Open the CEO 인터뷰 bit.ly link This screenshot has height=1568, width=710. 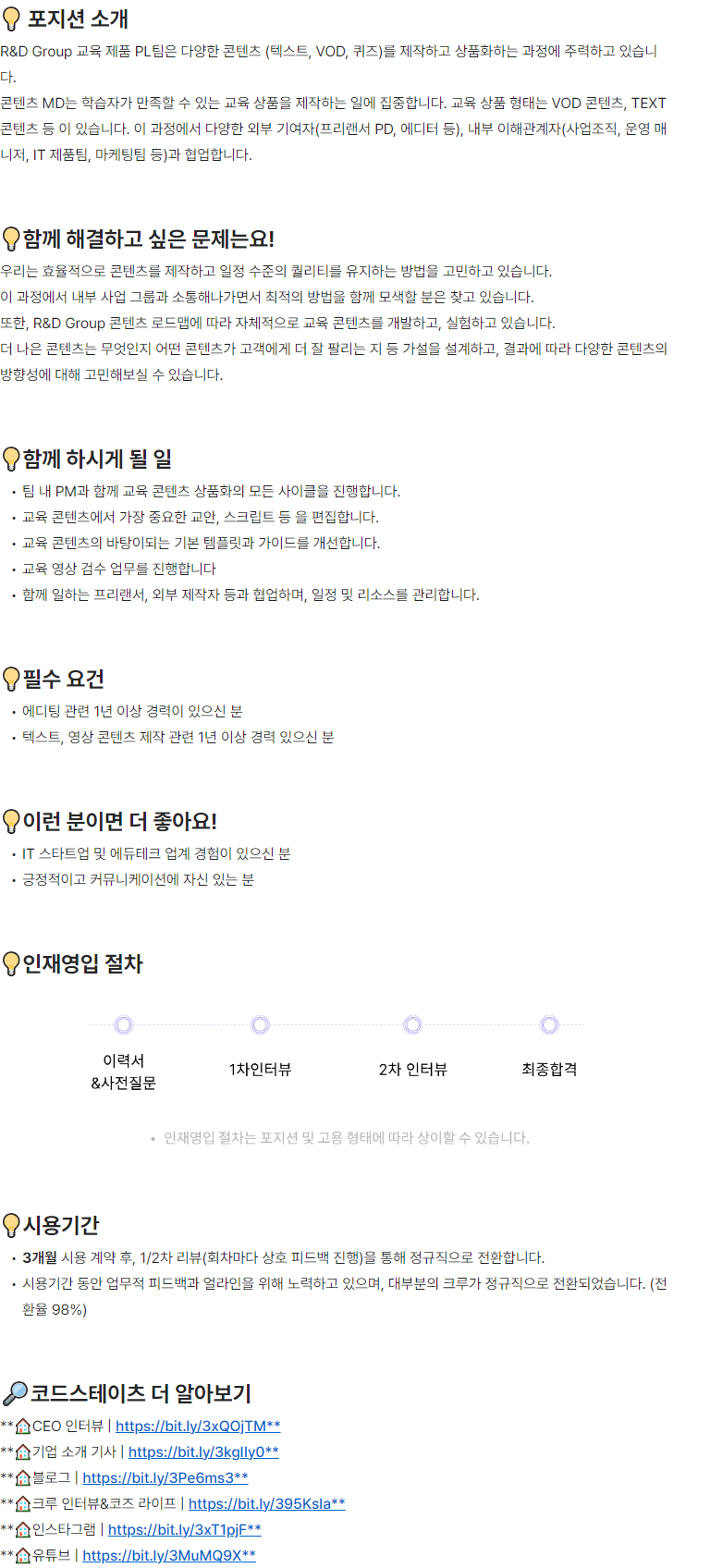point(197,1426)
